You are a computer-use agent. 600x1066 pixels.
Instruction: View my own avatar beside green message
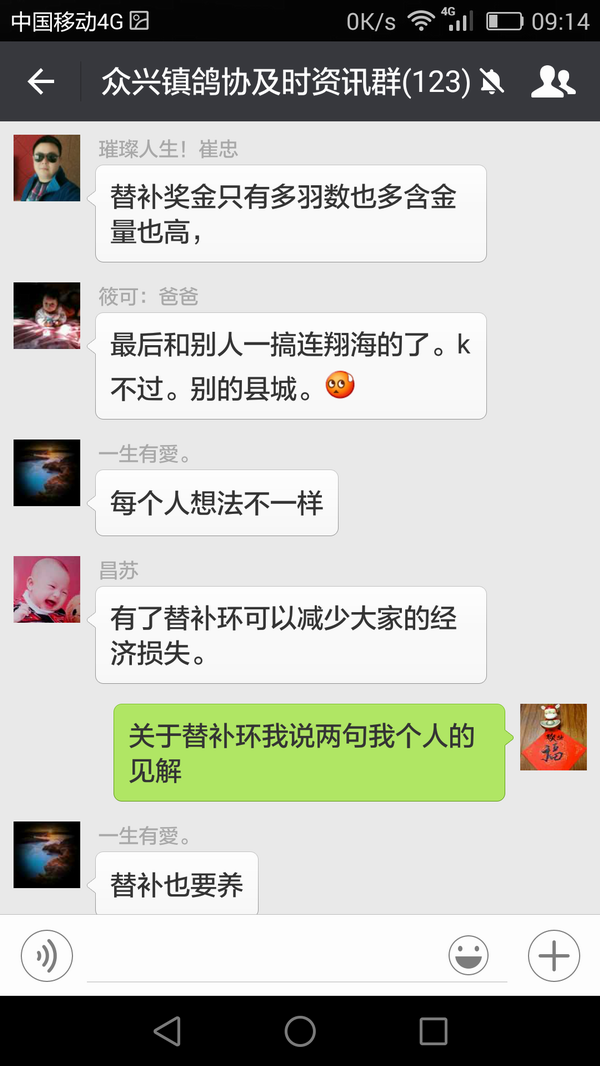pos(553,737)
